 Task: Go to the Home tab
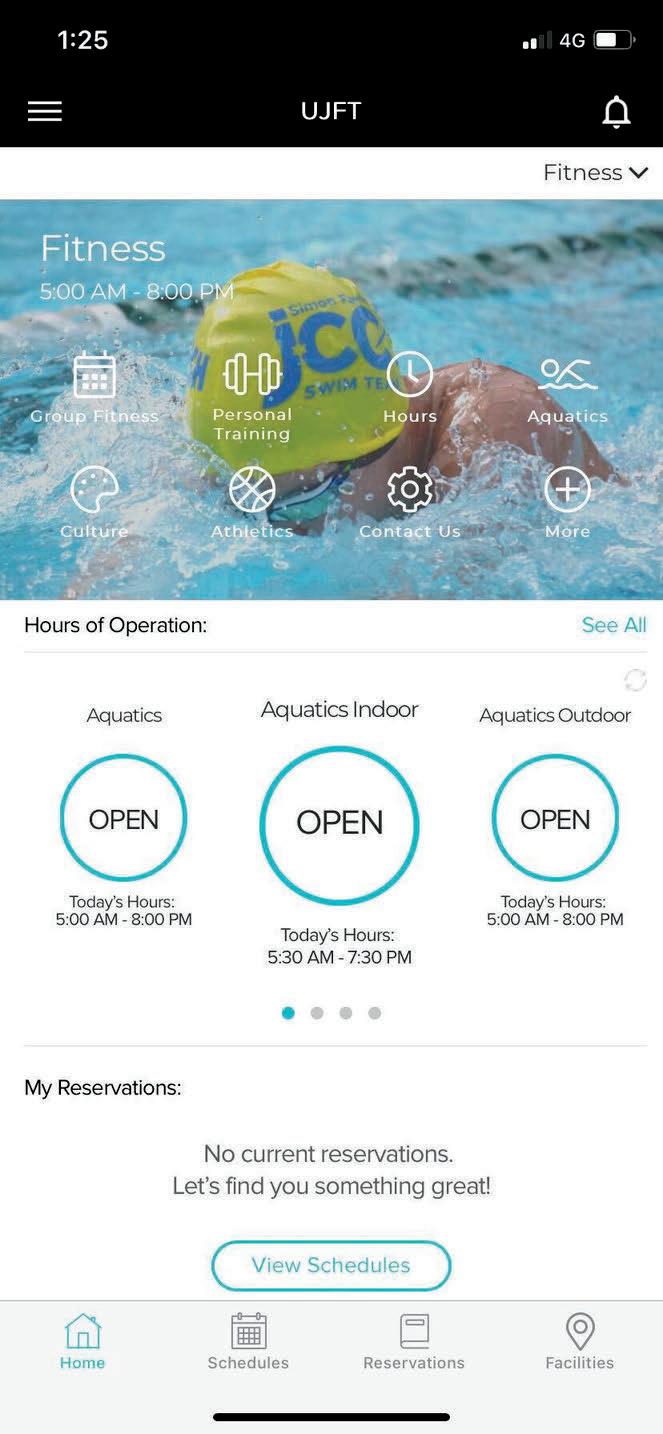(82, 1342)
